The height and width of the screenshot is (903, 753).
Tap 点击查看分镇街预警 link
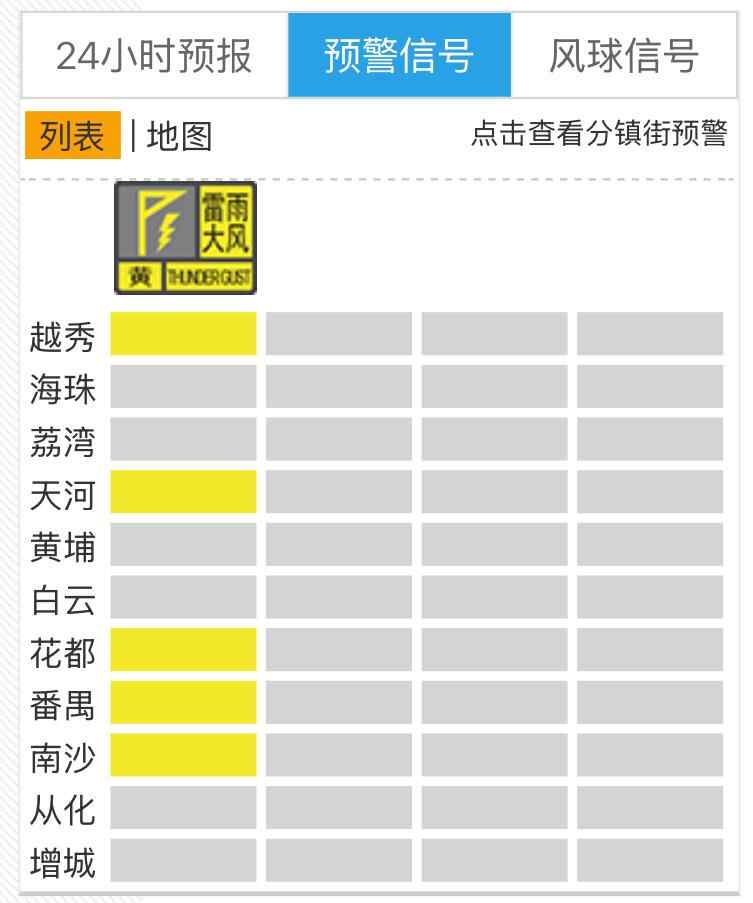[599, 134]
